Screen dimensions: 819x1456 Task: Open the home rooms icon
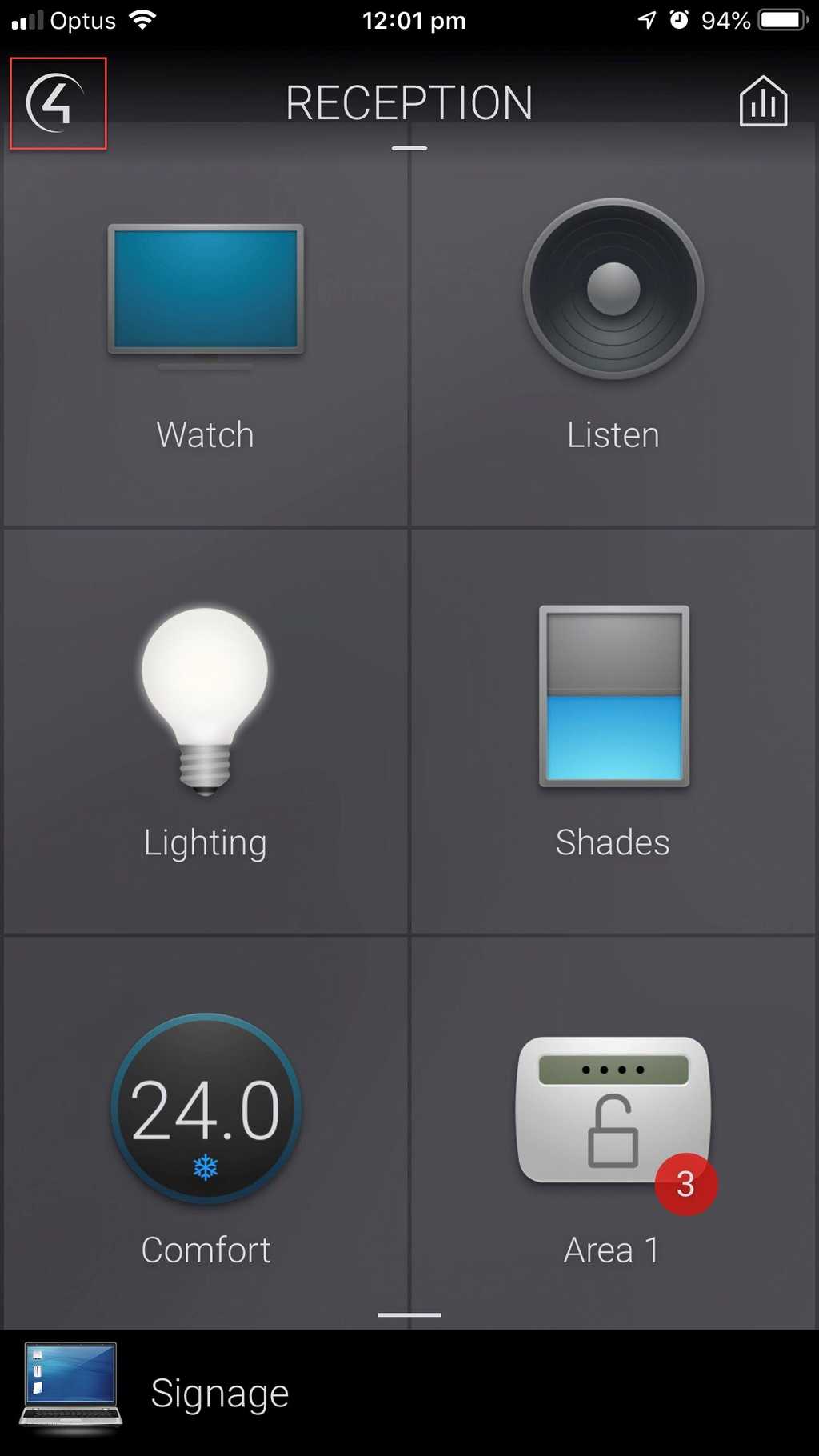pos(763,102)
